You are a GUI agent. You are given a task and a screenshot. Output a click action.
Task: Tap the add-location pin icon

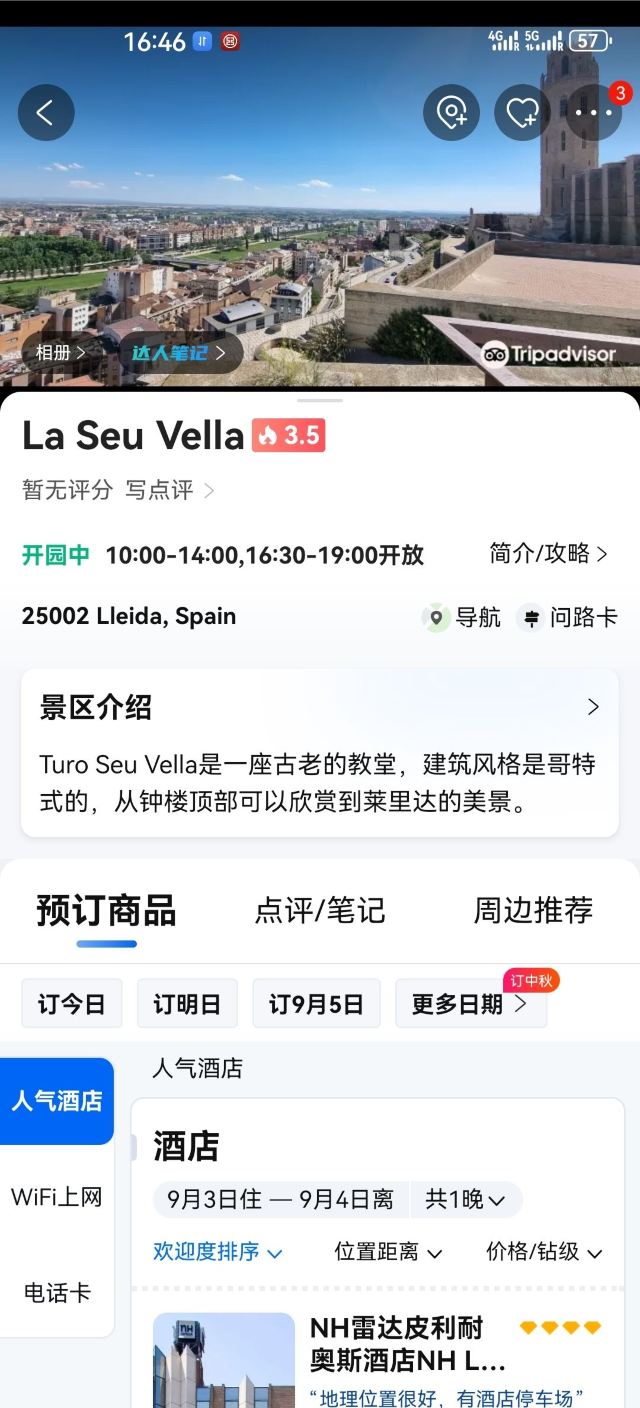point(451,112)
